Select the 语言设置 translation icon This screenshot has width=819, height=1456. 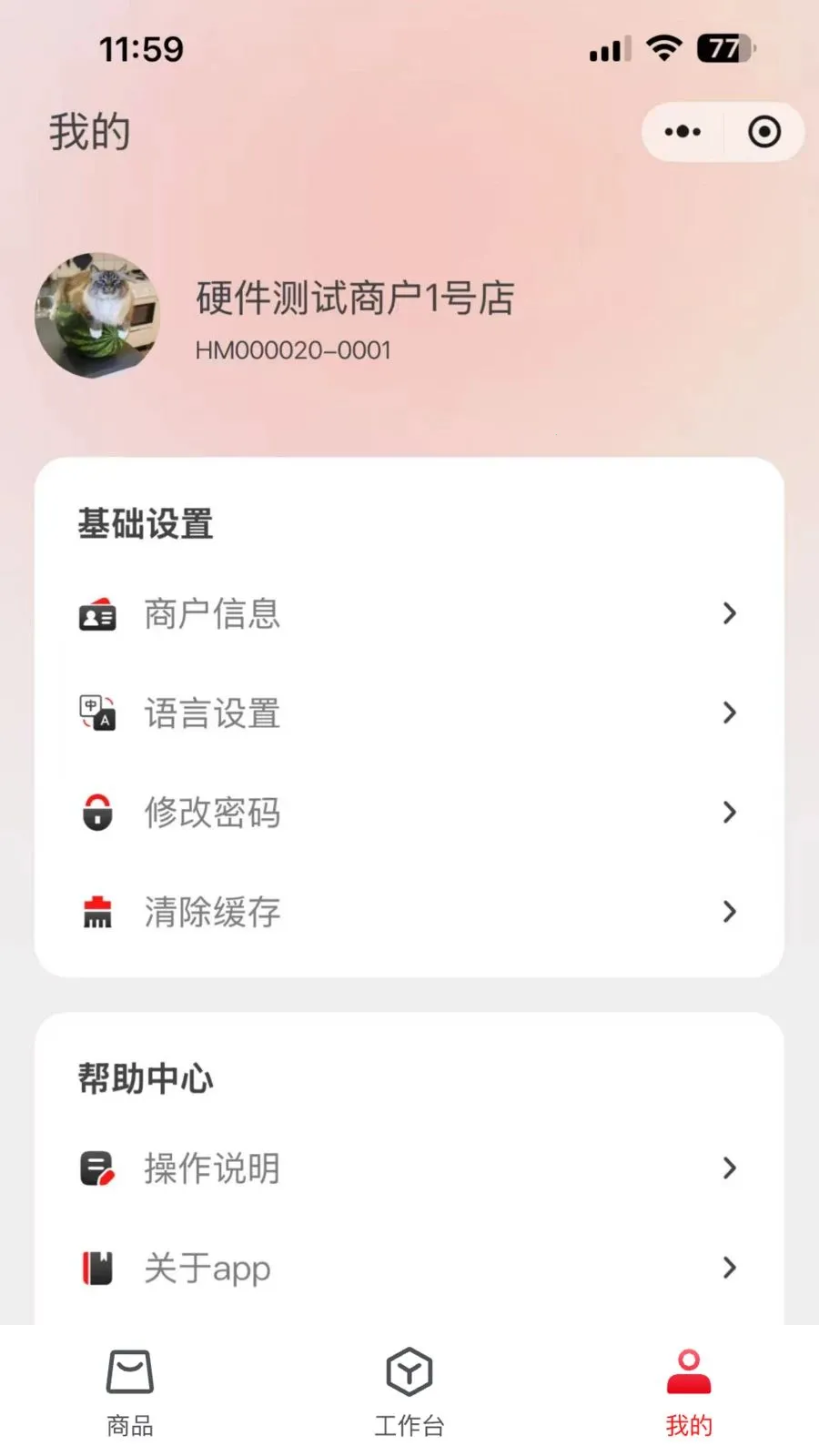coord(96,713)
